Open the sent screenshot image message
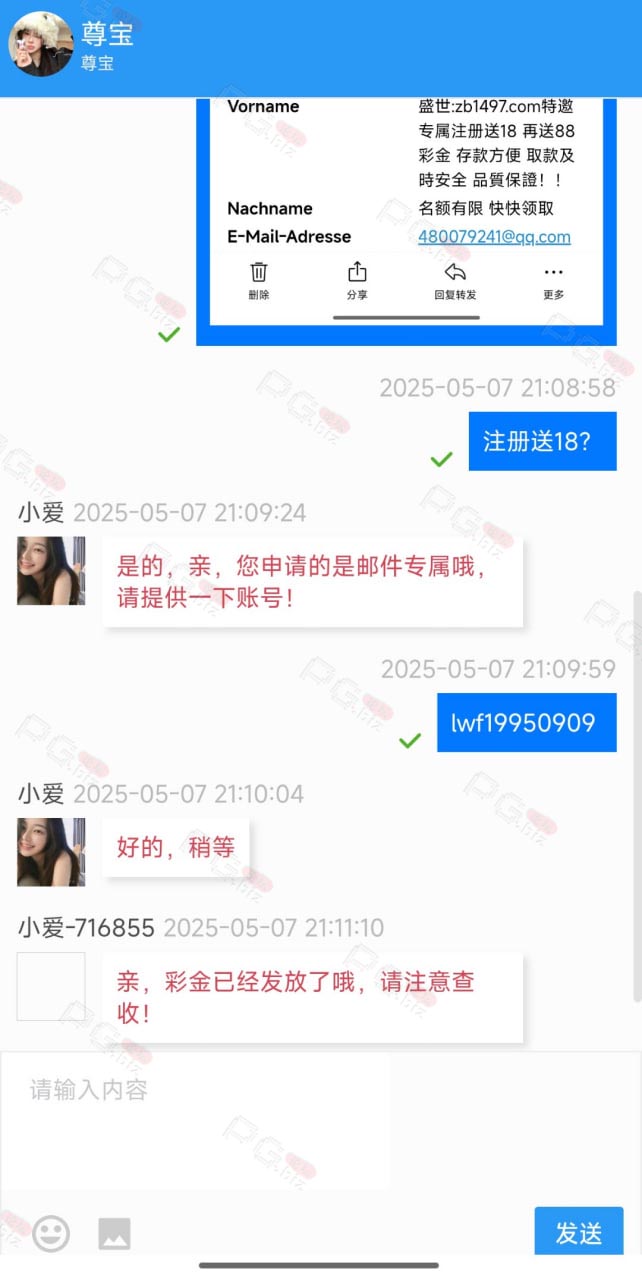The height and width of the screenshot is (1280, 642). (406, 222)
